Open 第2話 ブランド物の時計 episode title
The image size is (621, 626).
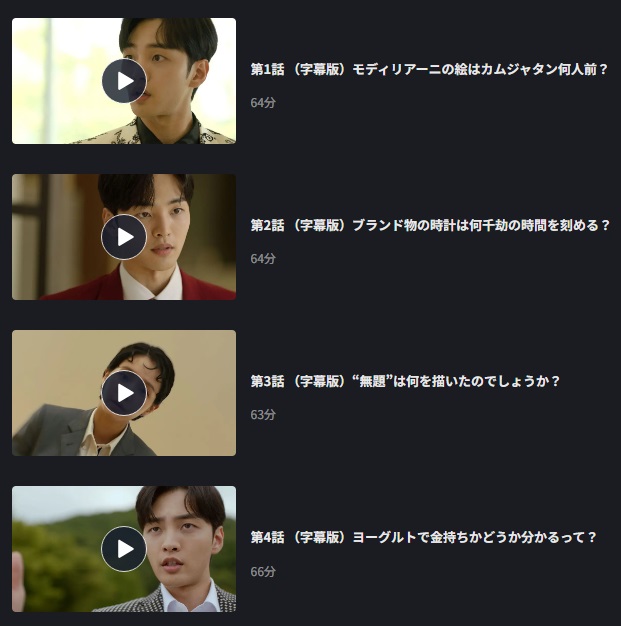point(430,226)
